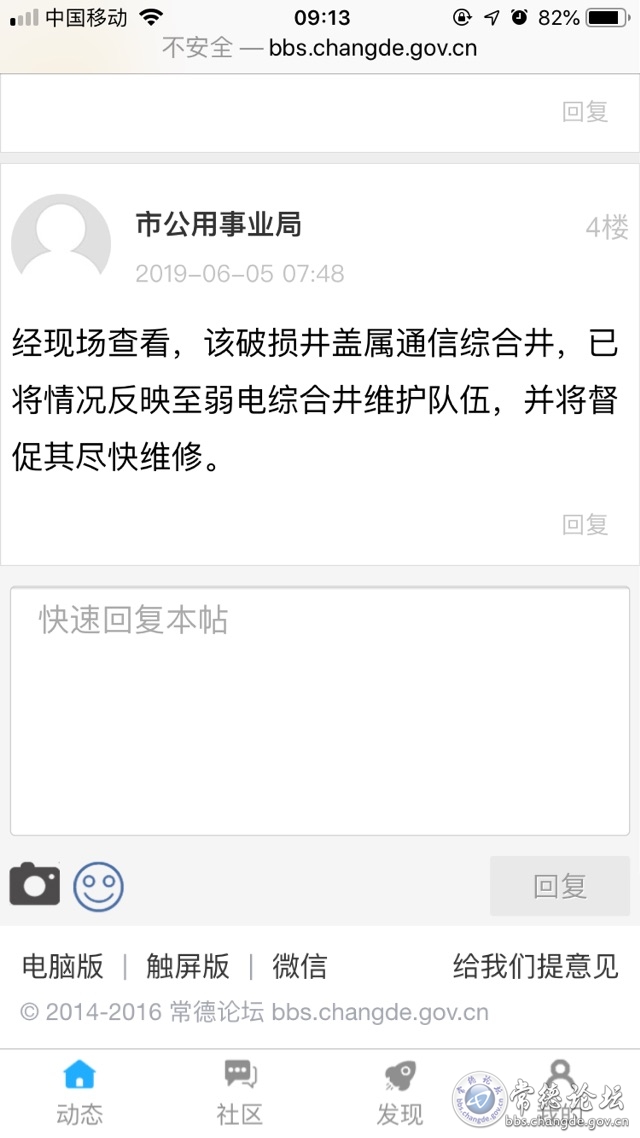Tap the camera icon to attach a photo
The image size is (640, 1138).
click(x=35, y=884)
